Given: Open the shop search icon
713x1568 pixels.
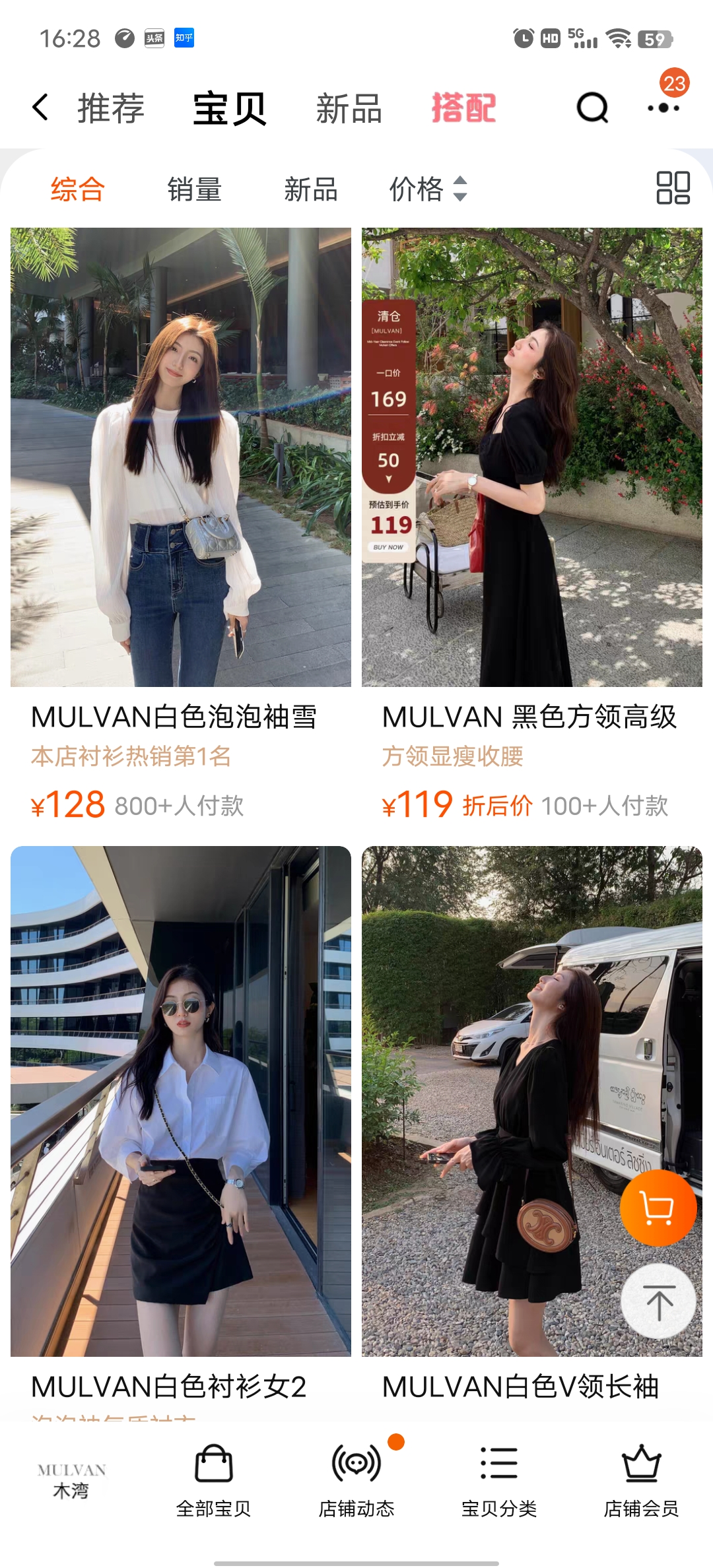Looking at the screenshot, I should [x=592, y=108].
